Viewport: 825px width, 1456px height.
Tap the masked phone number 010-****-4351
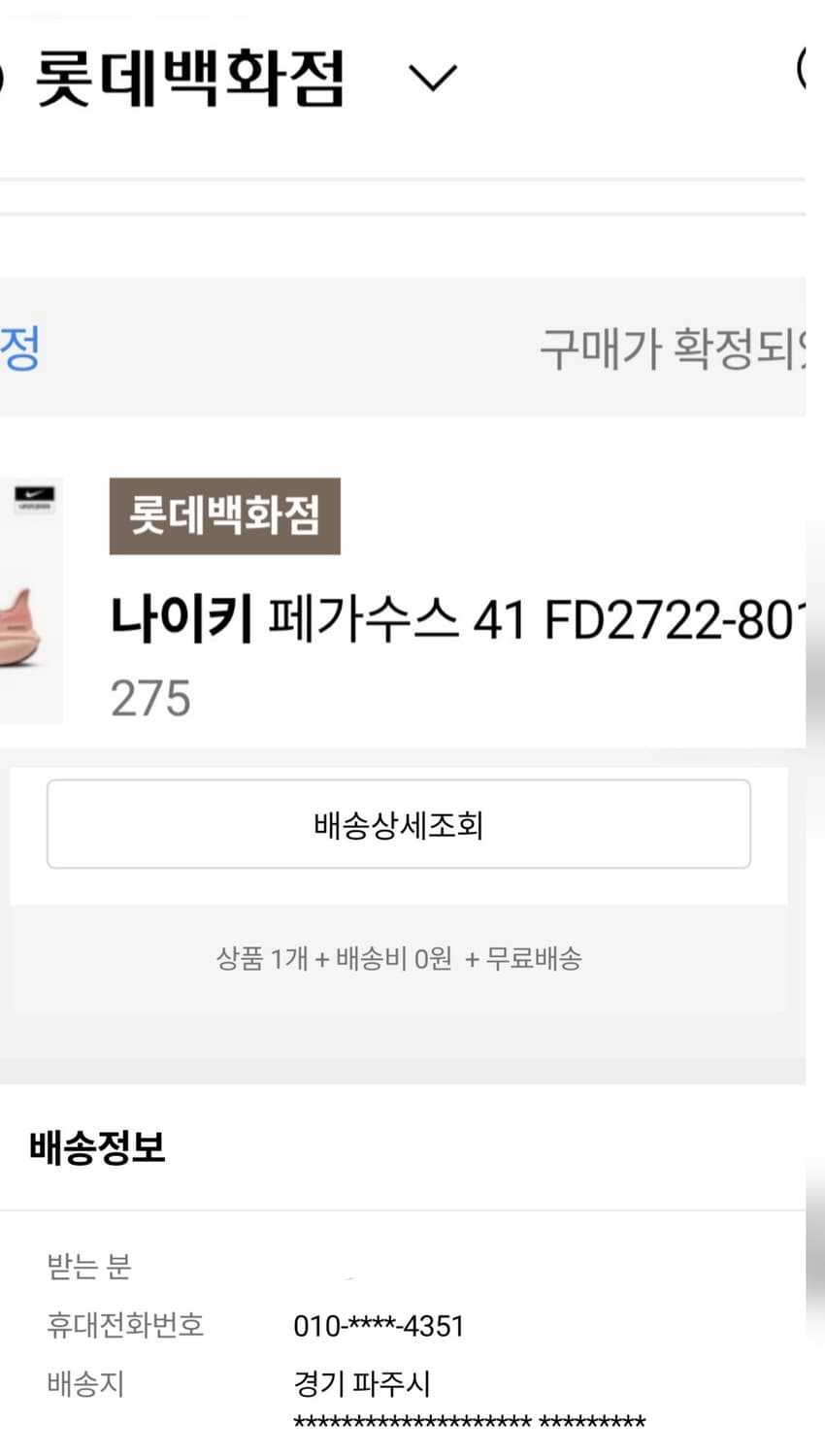[x=379, y=1326]
